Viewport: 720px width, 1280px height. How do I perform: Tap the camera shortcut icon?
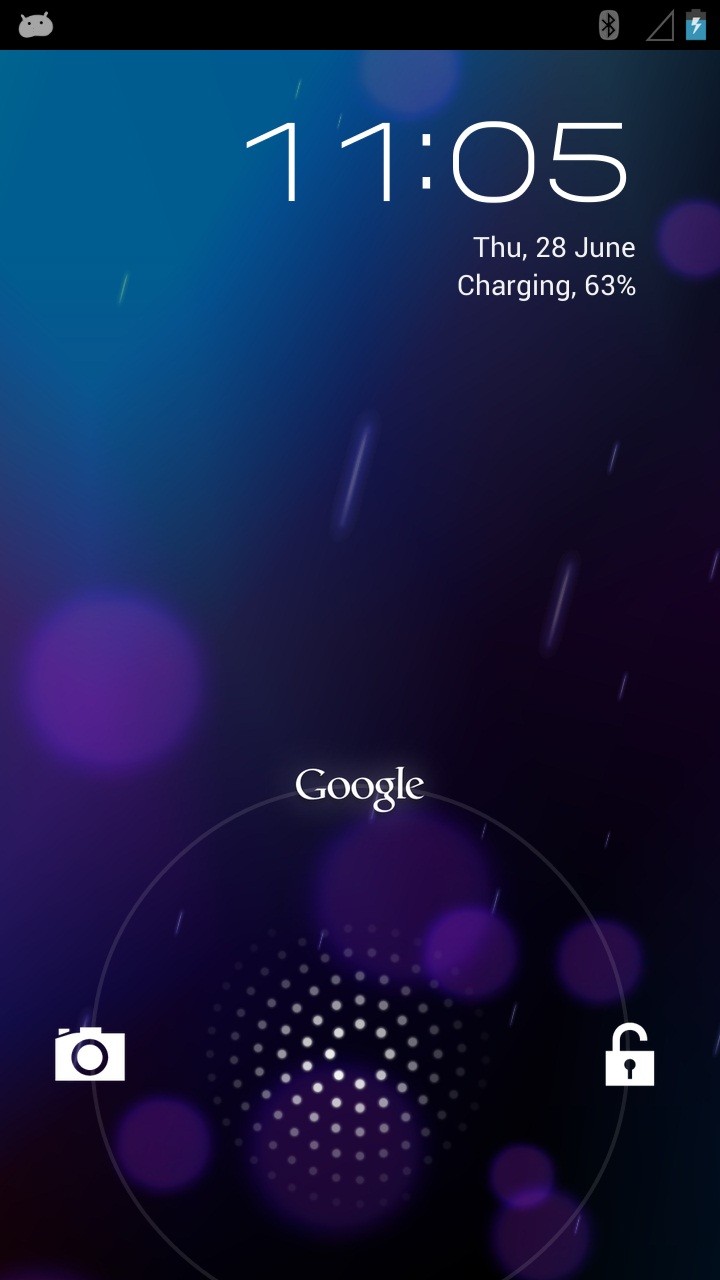click(x=88, y=1053)
